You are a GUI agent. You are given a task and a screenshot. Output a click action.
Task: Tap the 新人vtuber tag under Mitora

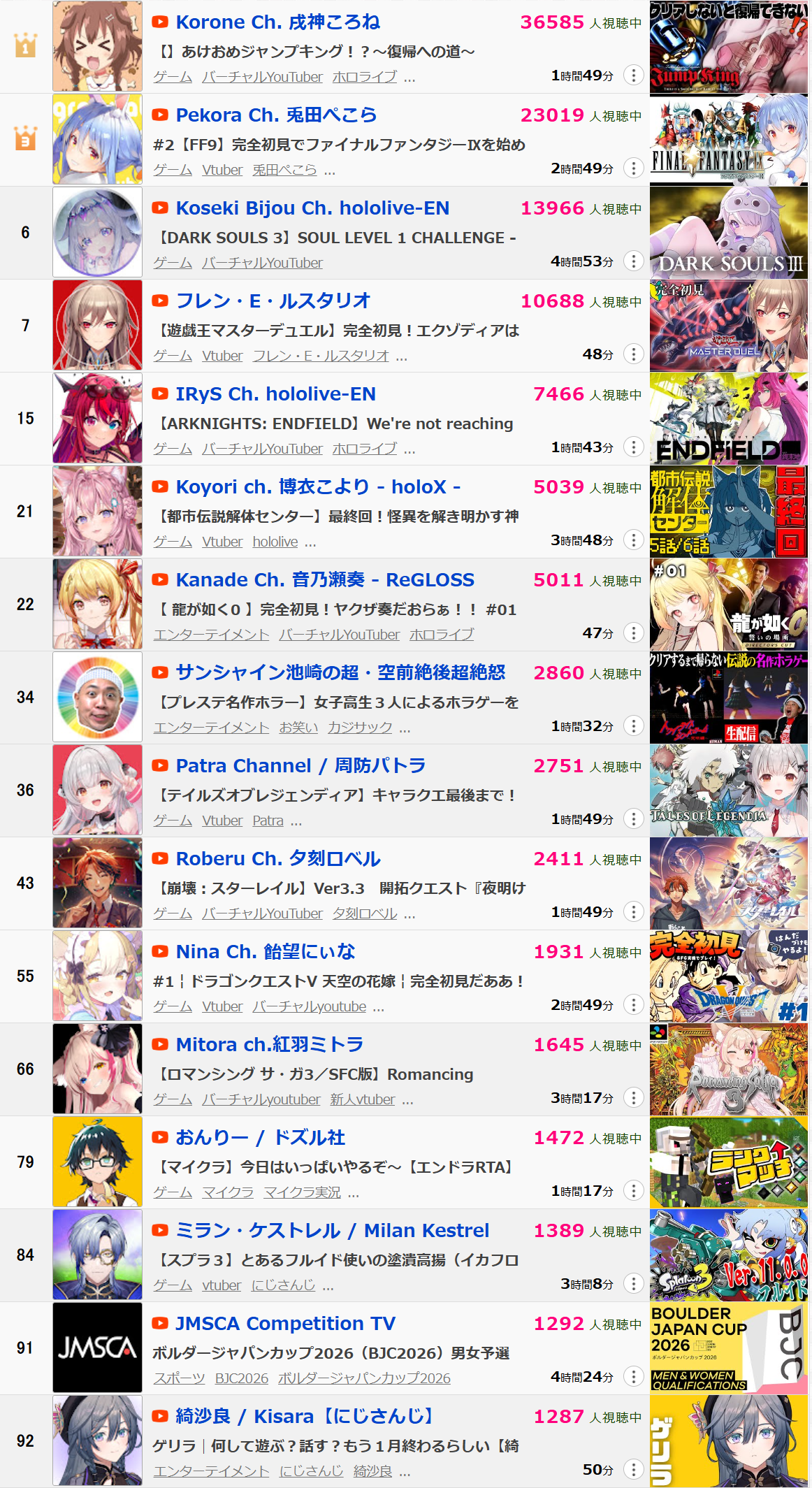tap(362, 1099)
